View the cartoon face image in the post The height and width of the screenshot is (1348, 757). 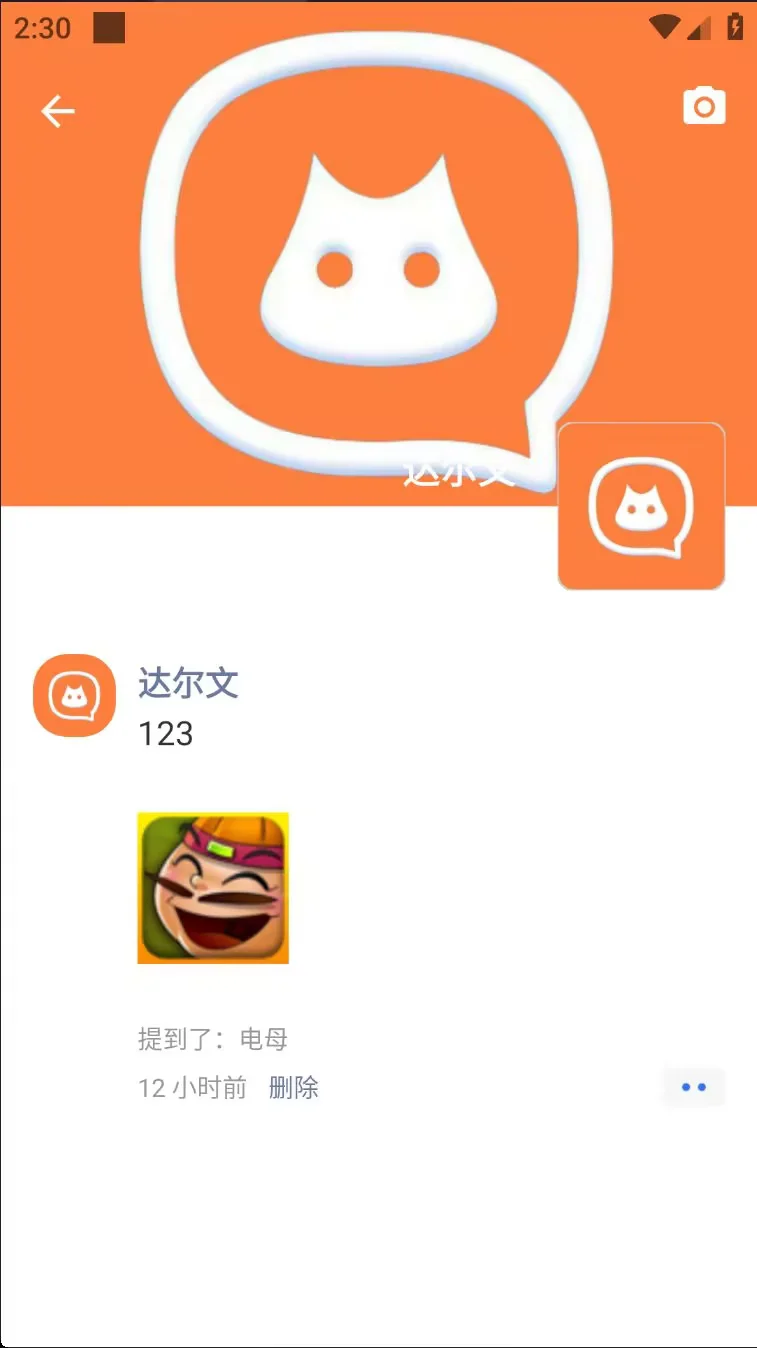click(213, 888)
